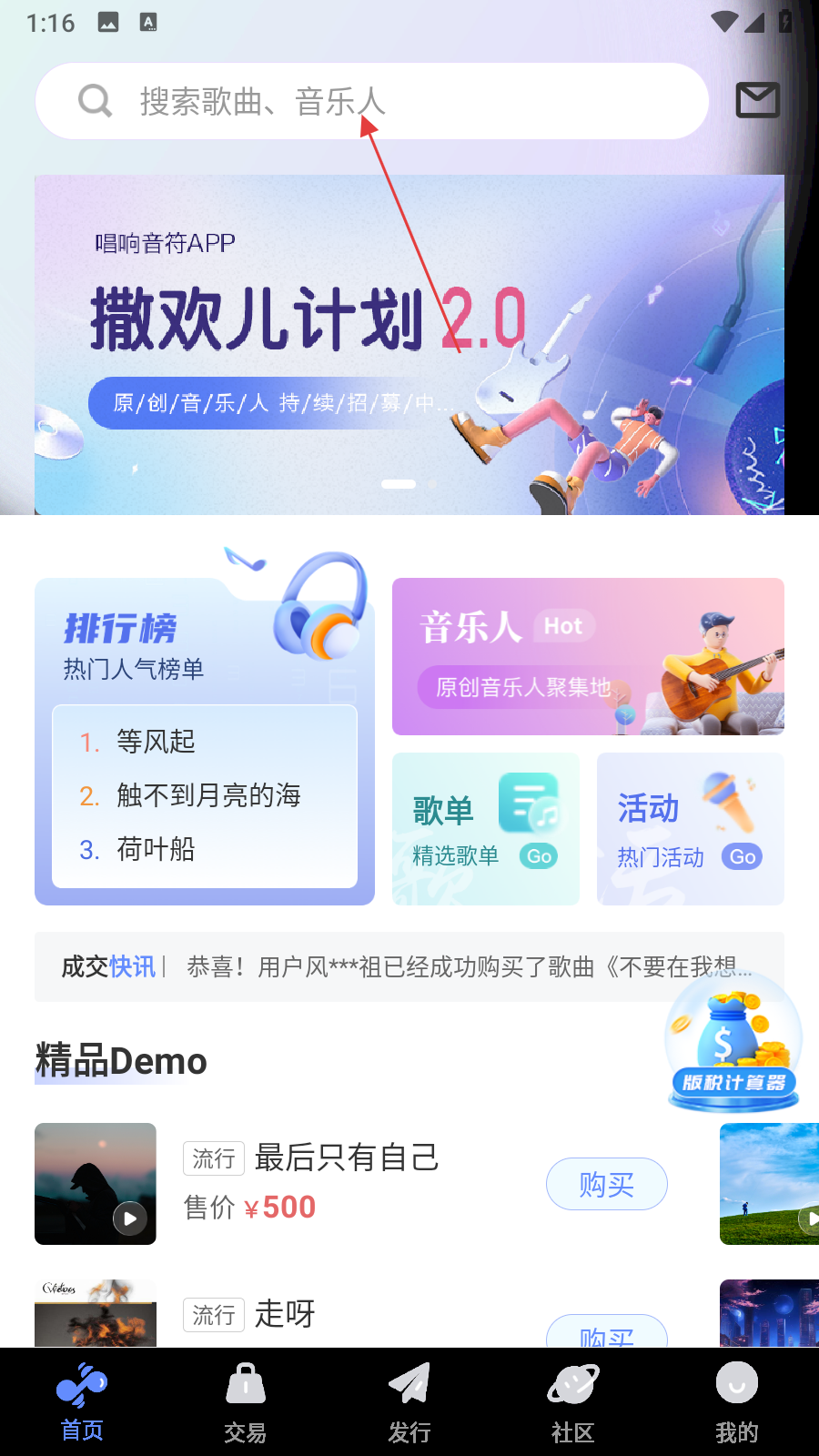
Task: Open the ranked song 荷叶船
Action: 156,849
